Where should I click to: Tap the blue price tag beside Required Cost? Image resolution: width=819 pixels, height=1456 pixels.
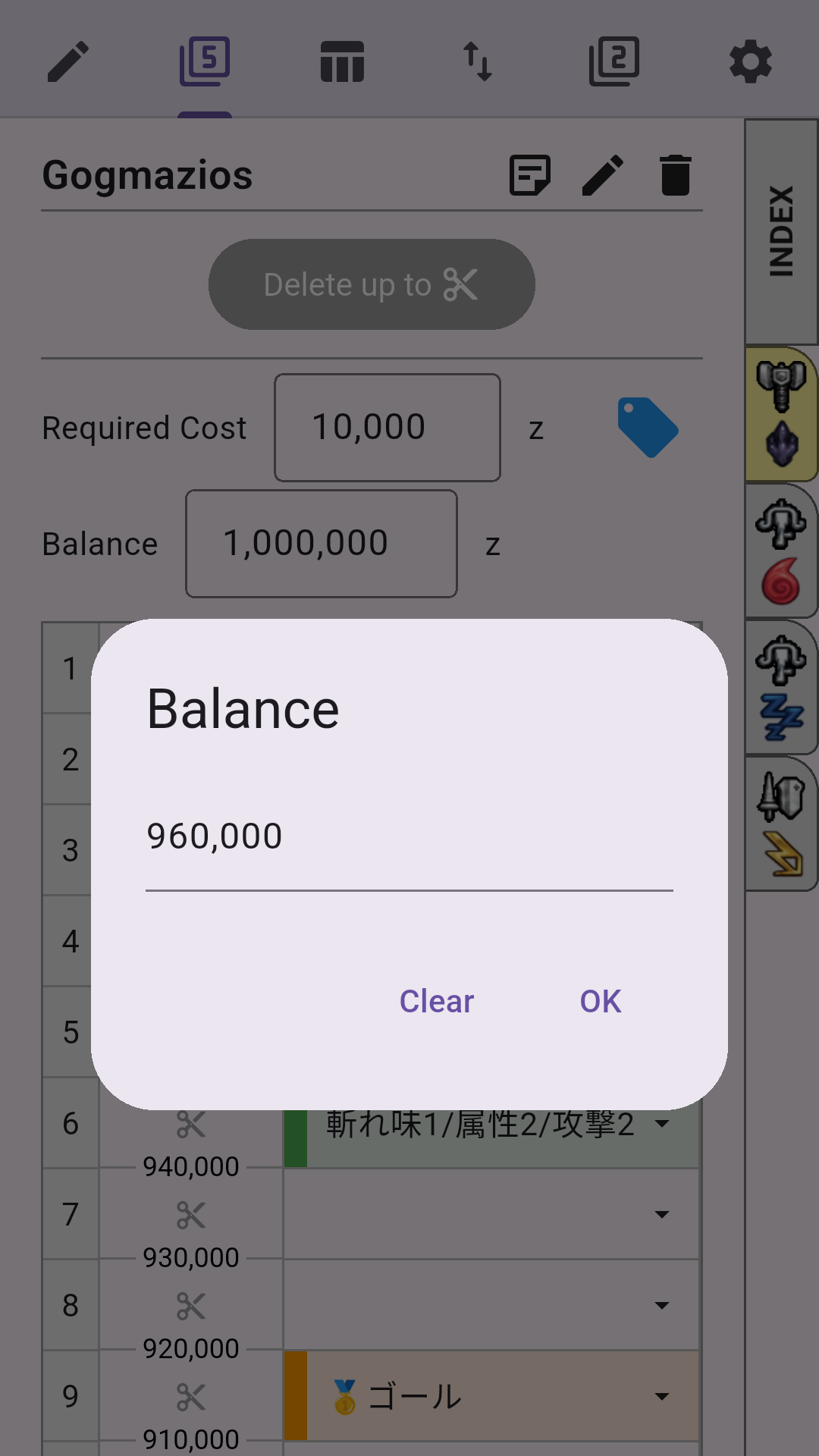click(648, 428)
